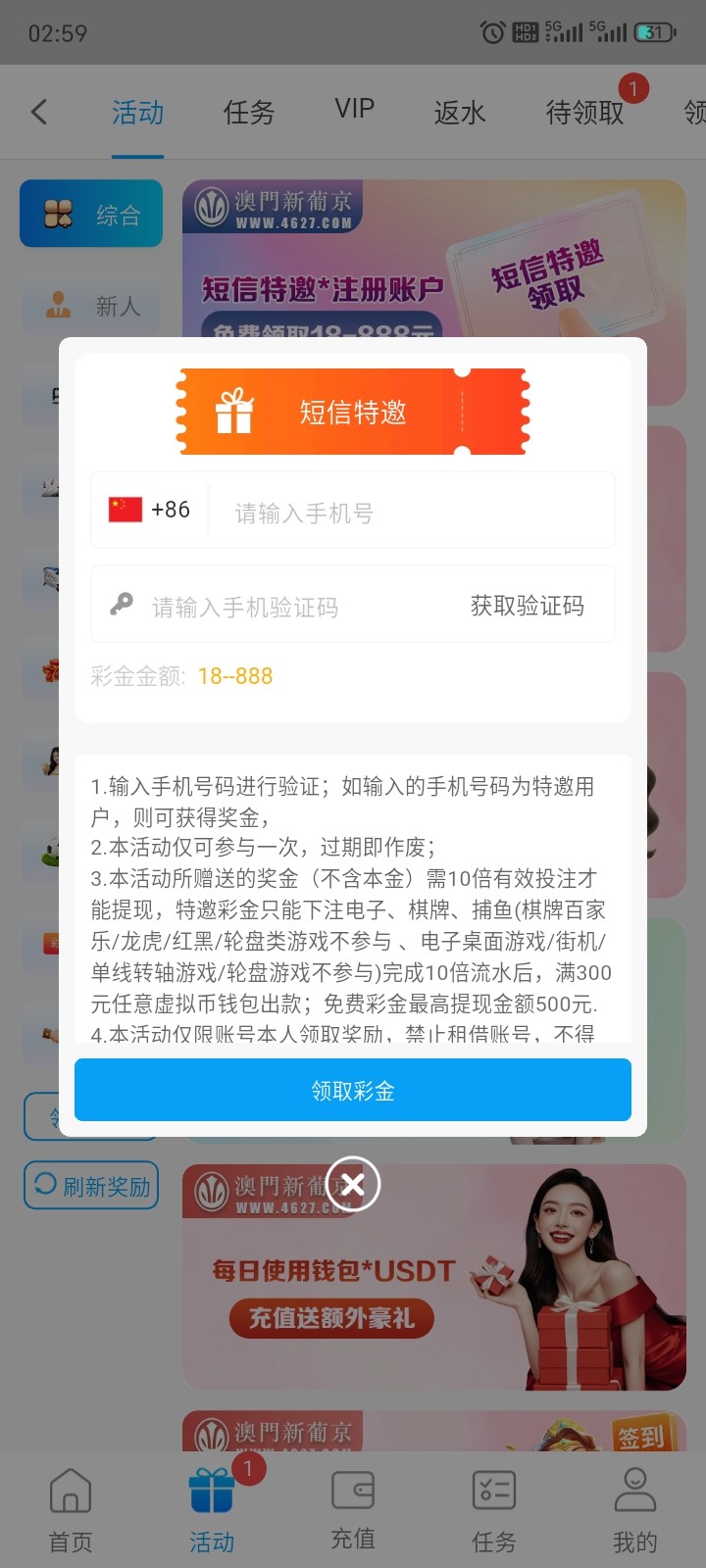
Task: Tap the key icon beside the verification code field
Action: point(121,605)
